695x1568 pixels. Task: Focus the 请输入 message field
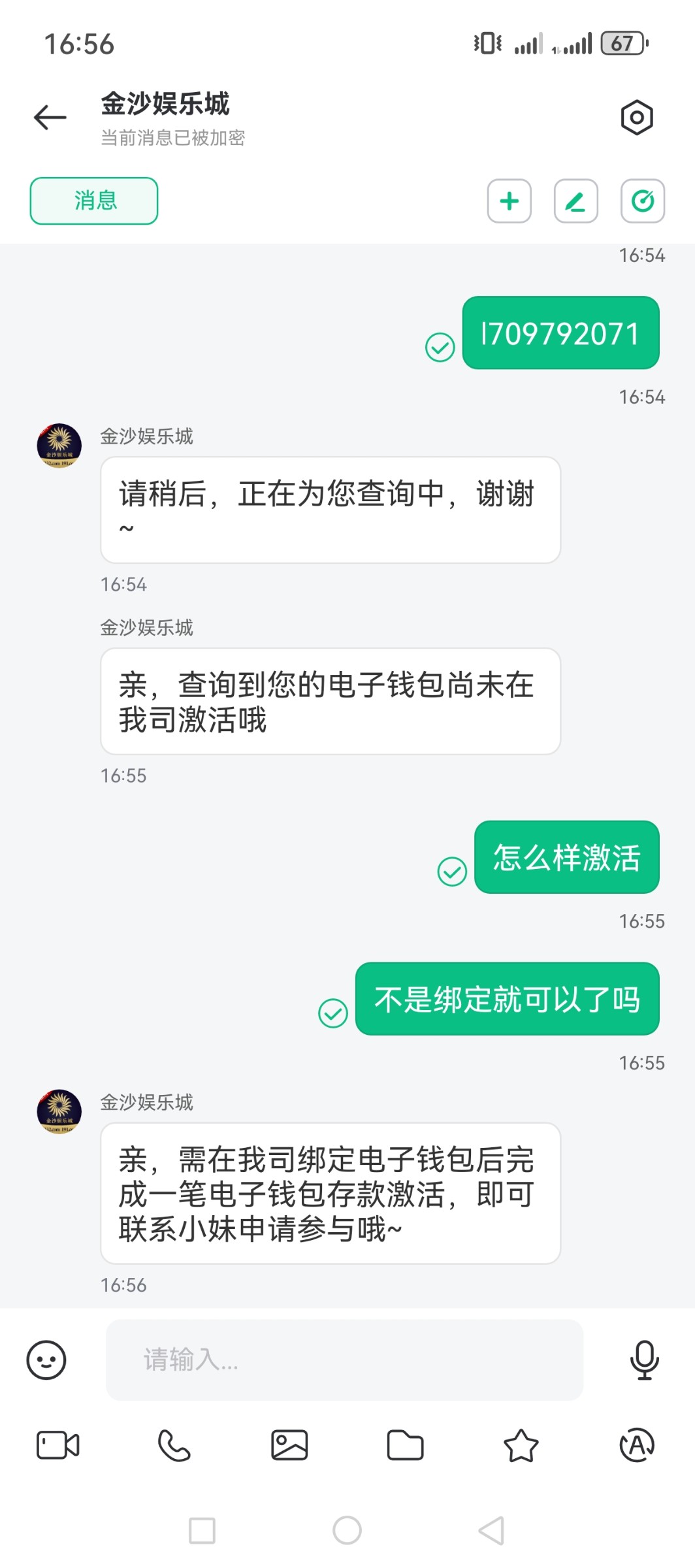coord(344,1360)
